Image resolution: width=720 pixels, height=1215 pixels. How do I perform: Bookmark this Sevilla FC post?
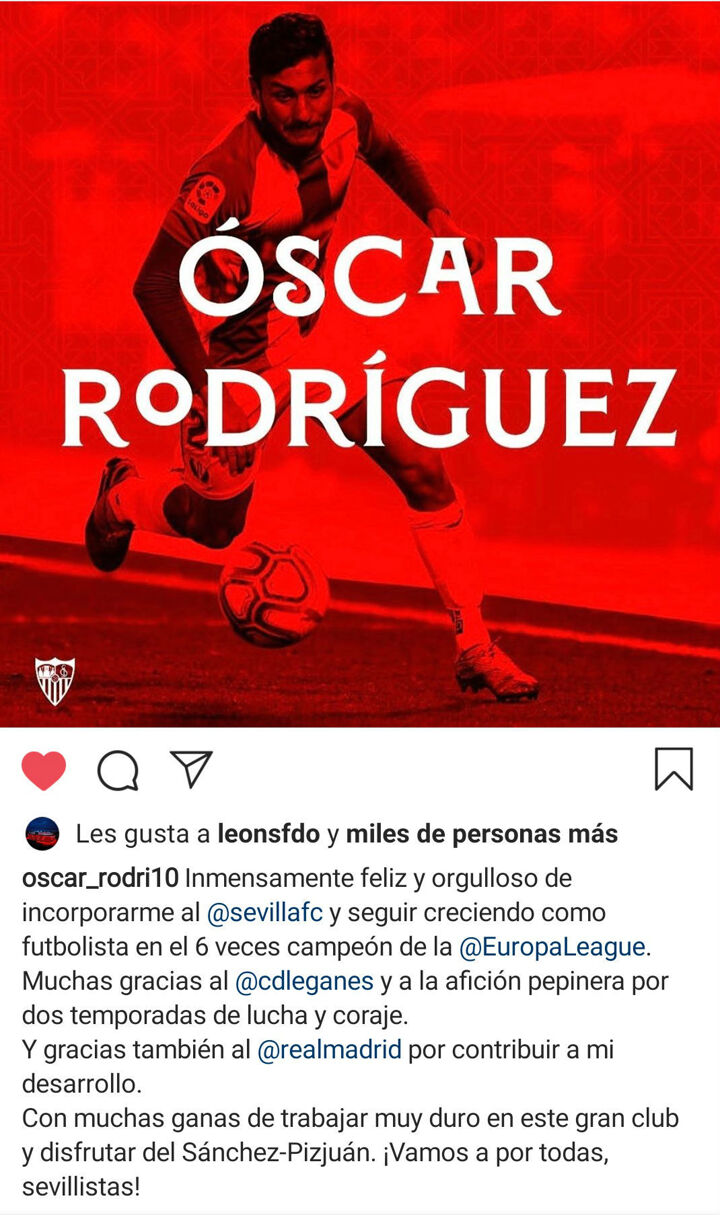click(x=673, y=770)
